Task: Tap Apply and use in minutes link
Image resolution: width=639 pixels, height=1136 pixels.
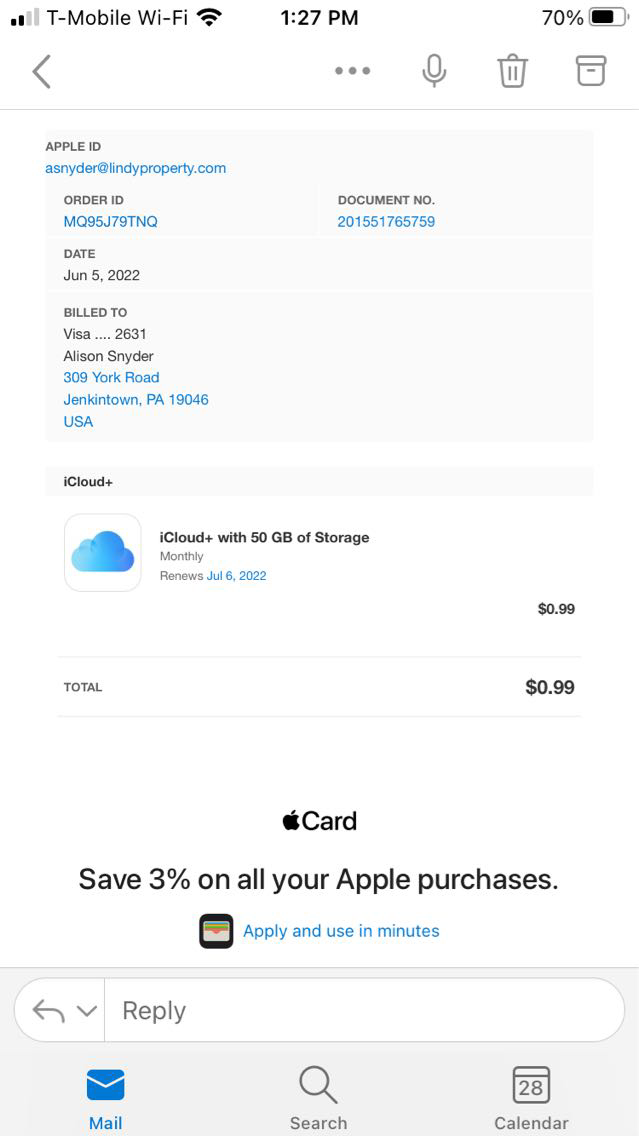Action: (341, 931)
